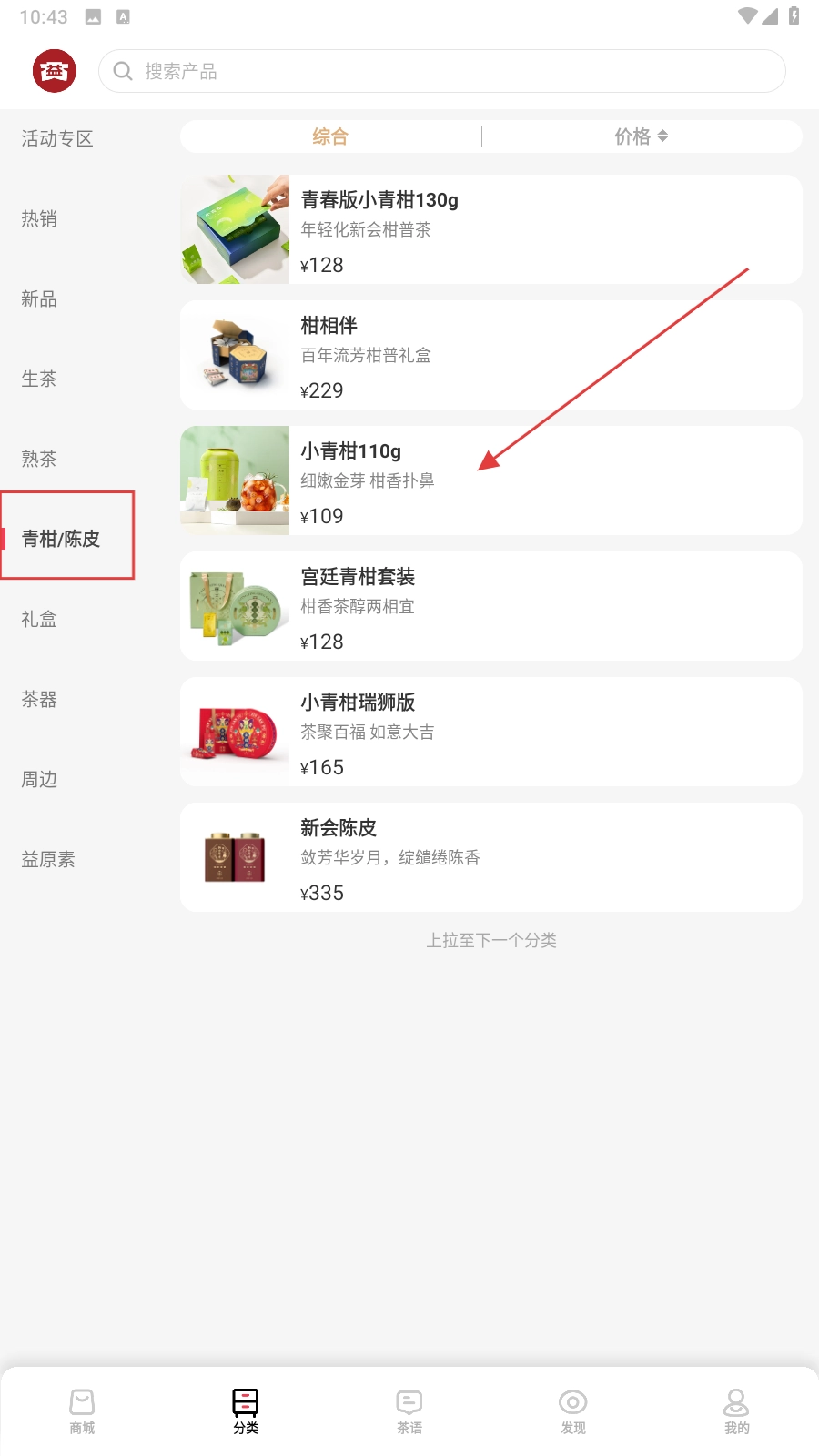Select the 茶器 category

point(39,699)
